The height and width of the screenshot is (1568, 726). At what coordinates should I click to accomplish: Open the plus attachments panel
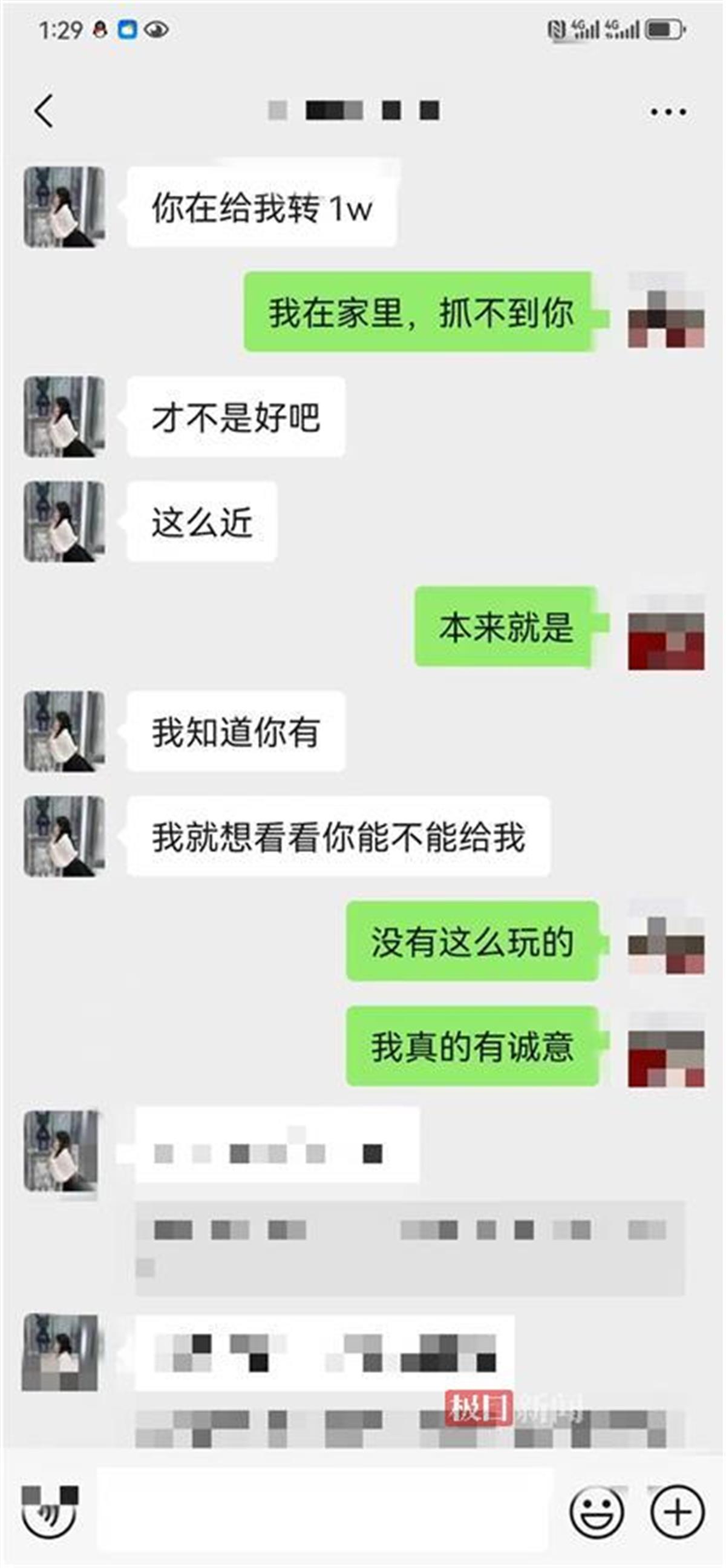678,1512
